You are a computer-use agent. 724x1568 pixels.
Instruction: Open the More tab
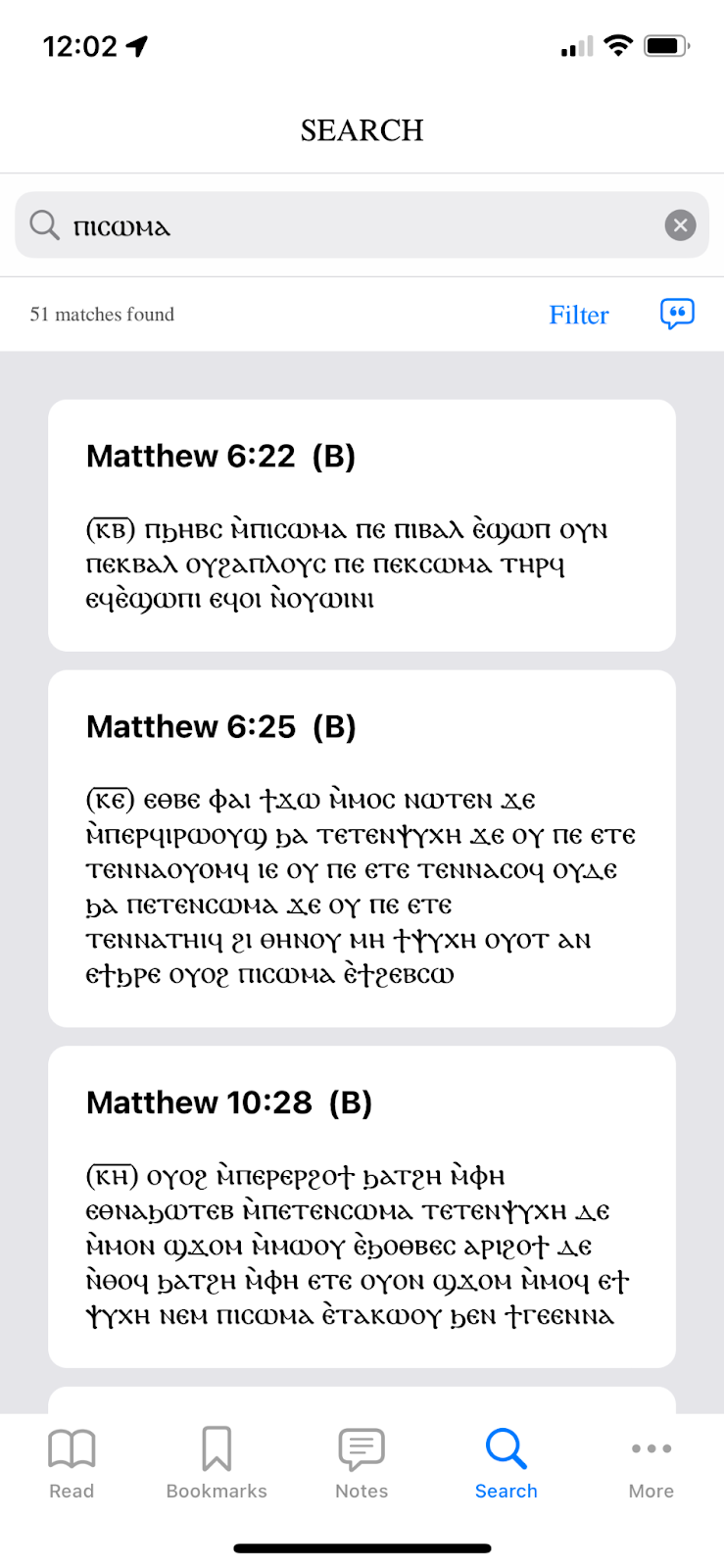click(651, 1463)
